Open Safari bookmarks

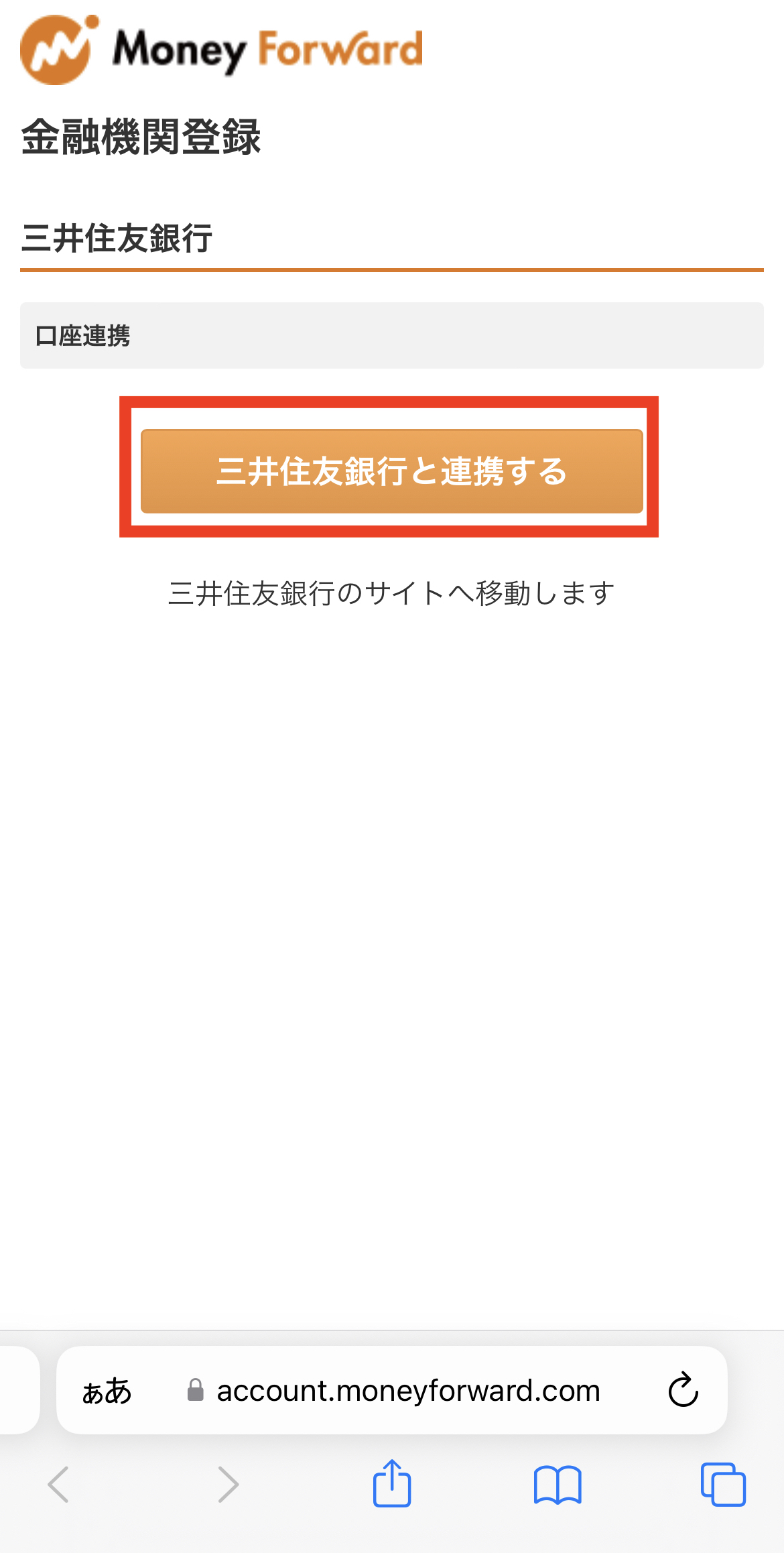[x=557, y=1485]
